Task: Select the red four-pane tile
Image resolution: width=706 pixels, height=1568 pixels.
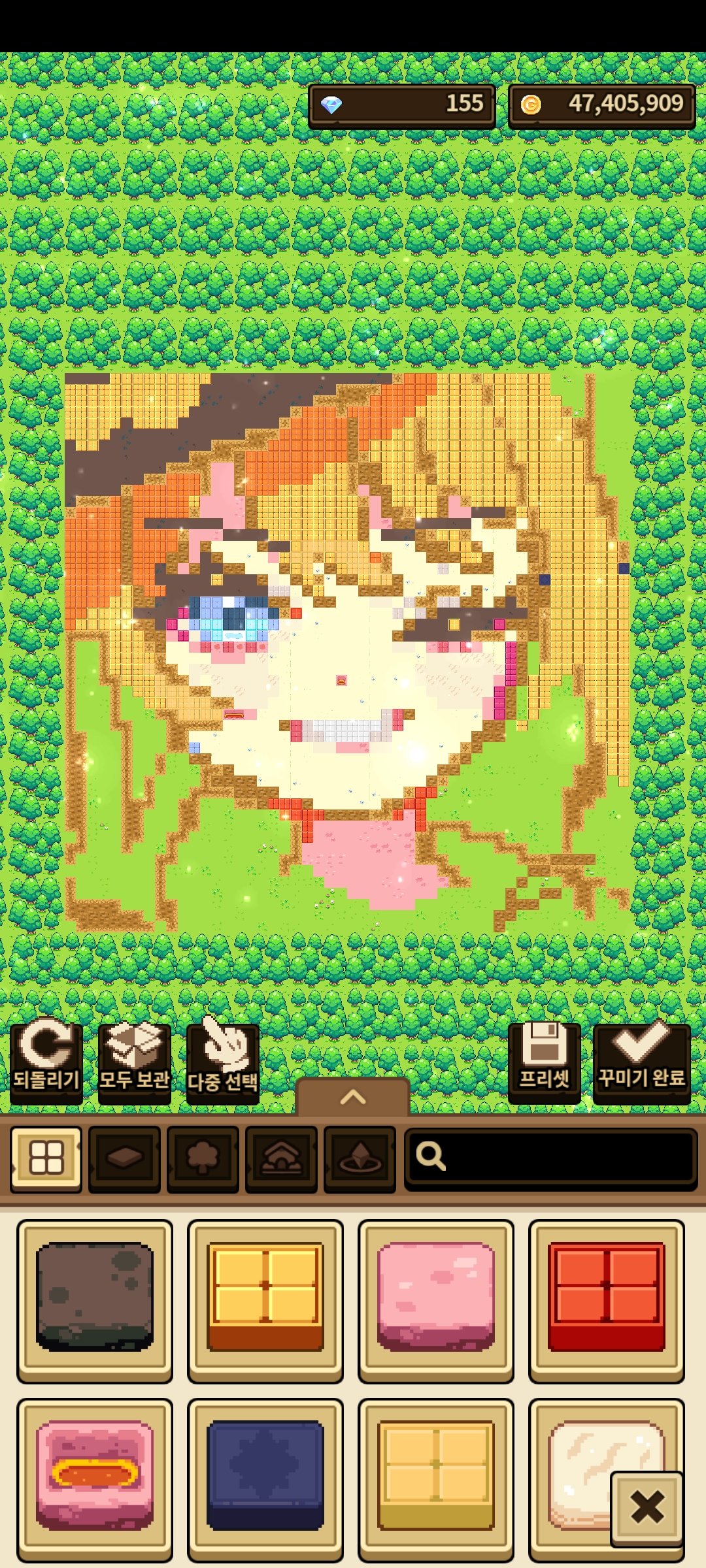Action: click(x=607, y=1299)
